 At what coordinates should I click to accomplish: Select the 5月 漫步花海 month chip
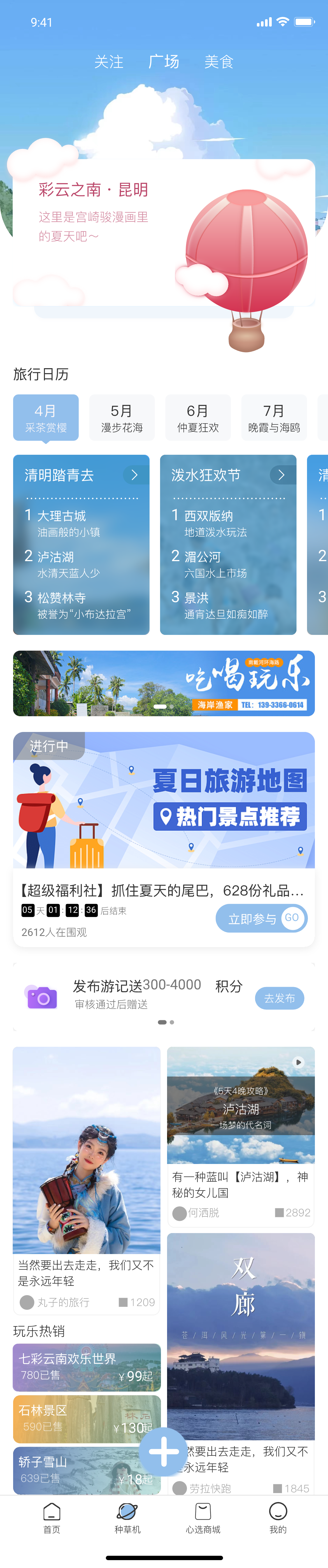122,417
